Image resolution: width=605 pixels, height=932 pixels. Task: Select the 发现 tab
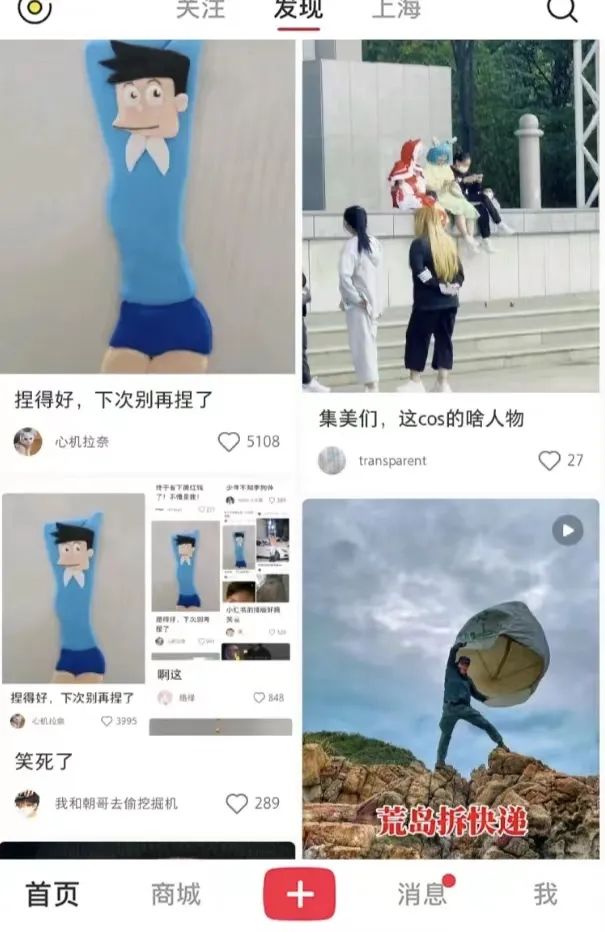[298, 10]
